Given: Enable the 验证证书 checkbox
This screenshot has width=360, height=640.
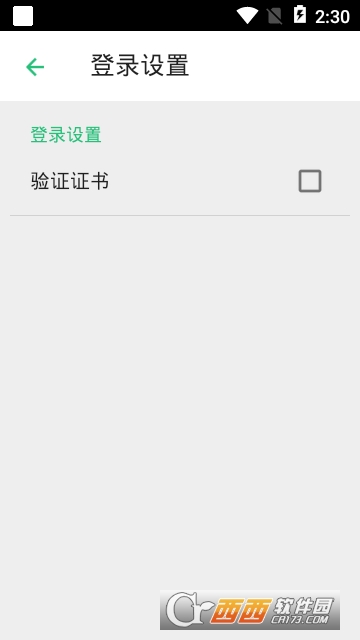Looking at the screenshot, I should pos(310,181).
